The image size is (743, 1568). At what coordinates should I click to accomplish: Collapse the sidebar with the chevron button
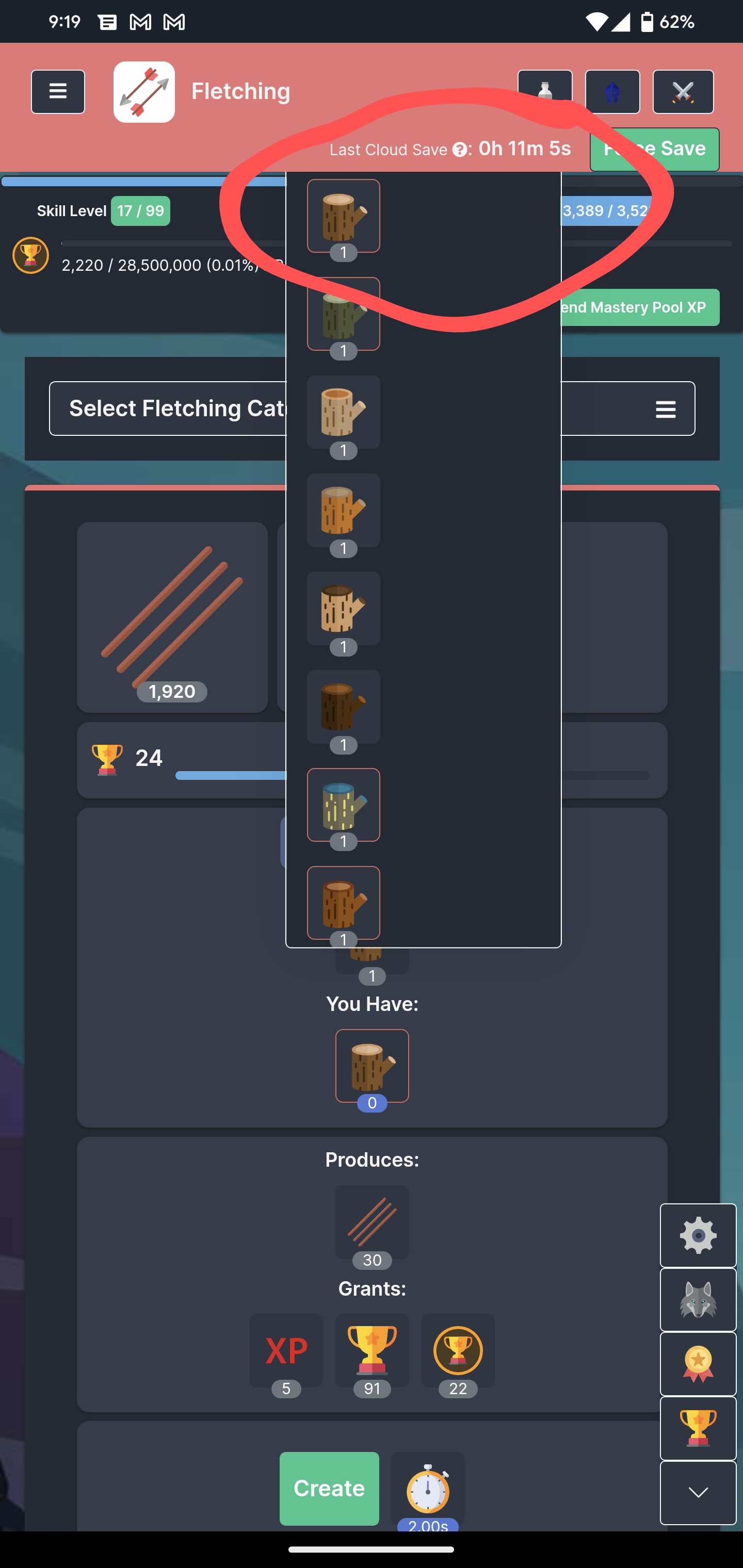698,1493
